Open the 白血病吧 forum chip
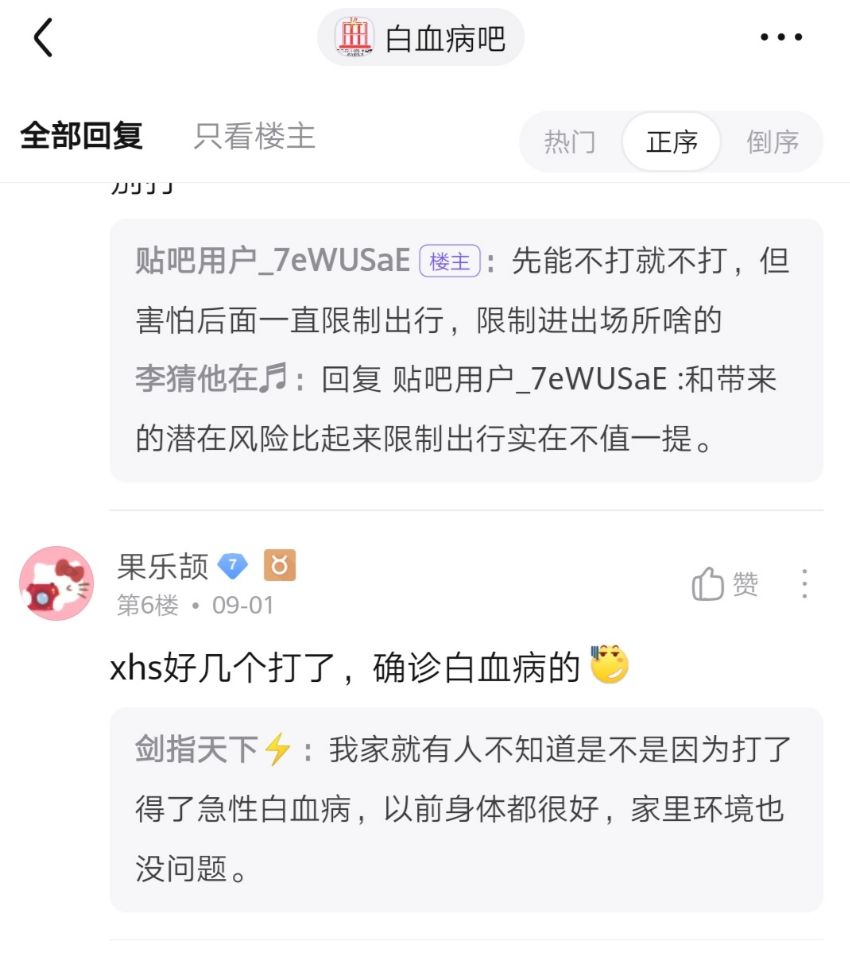This screenshot has width=850, height=960. coord(421,38)
